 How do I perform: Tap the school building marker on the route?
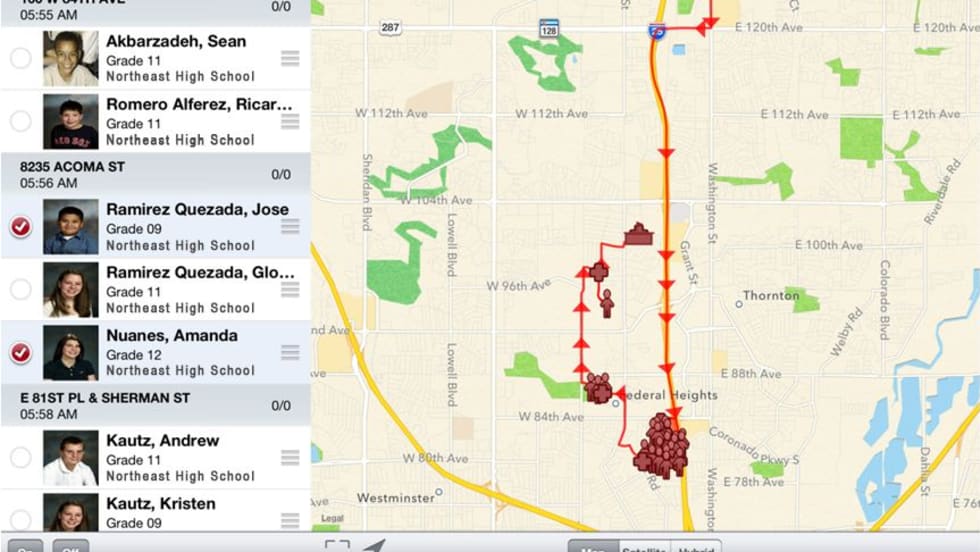pyautogui.click(x=638, y=235)
